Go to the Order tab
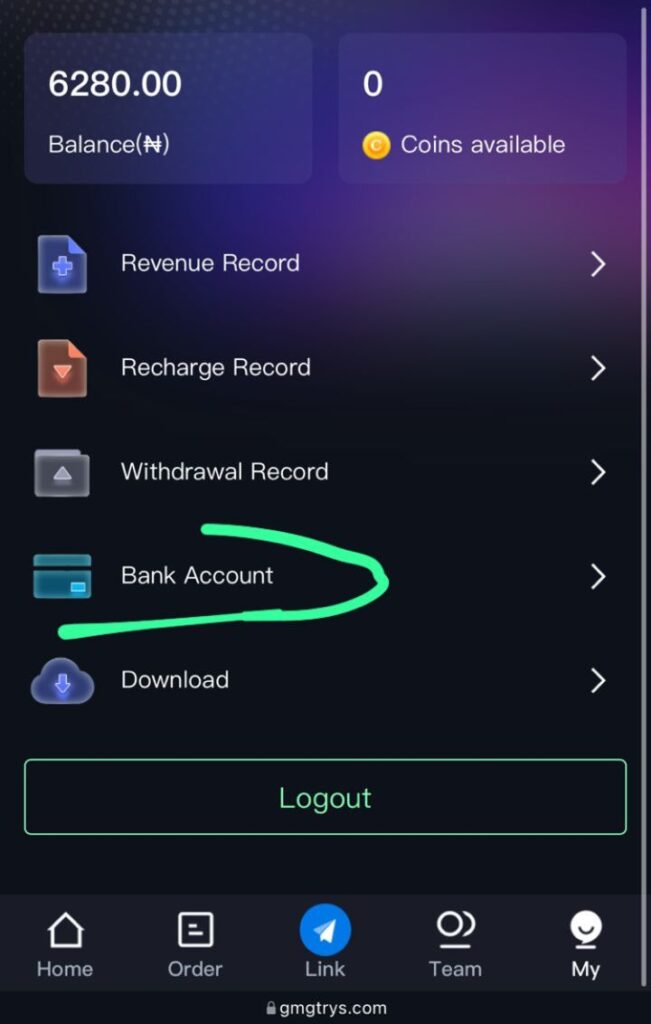The height and width of the screenshot is (1024, 651). (x=195, y=945)
